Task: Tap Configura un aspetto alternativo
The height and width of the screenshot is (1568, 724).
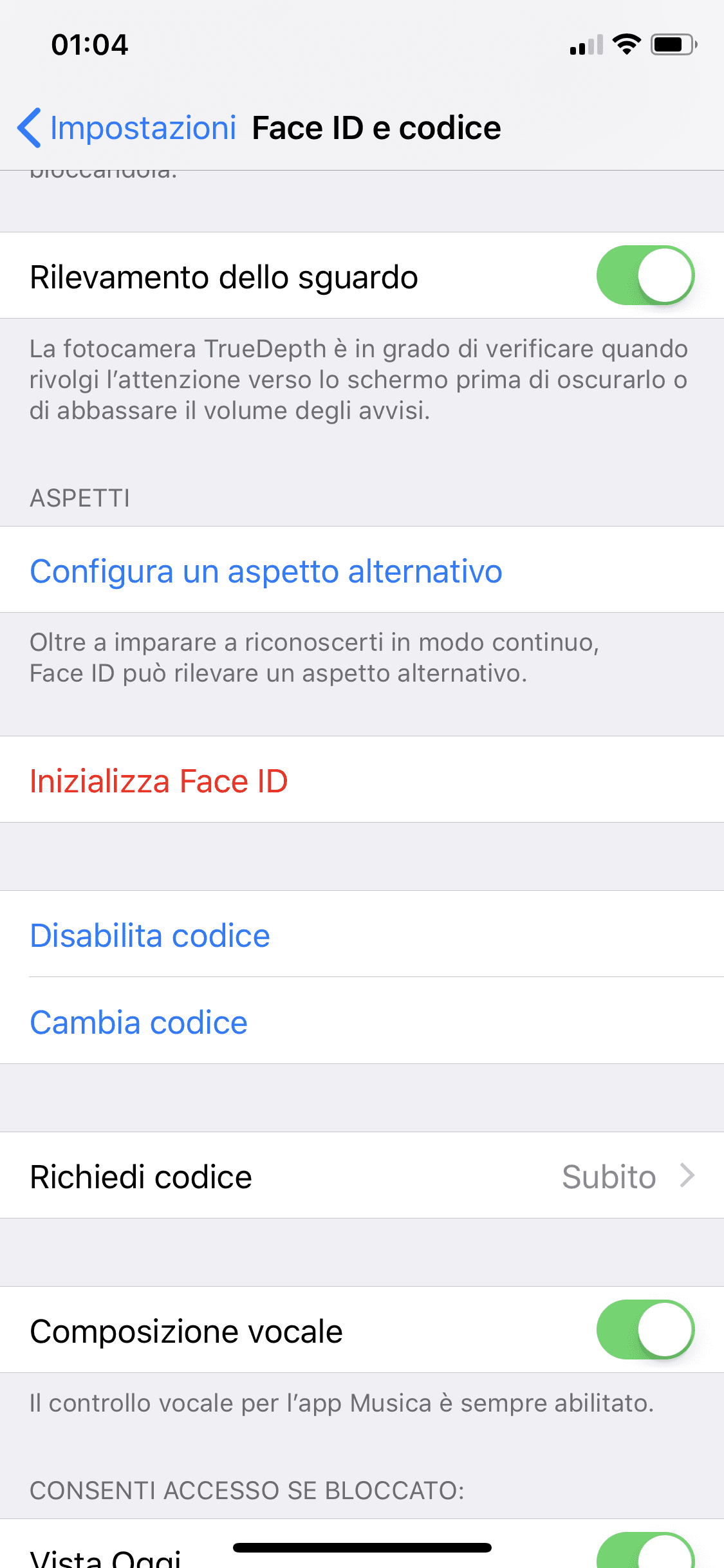Action: coord(362,570)
